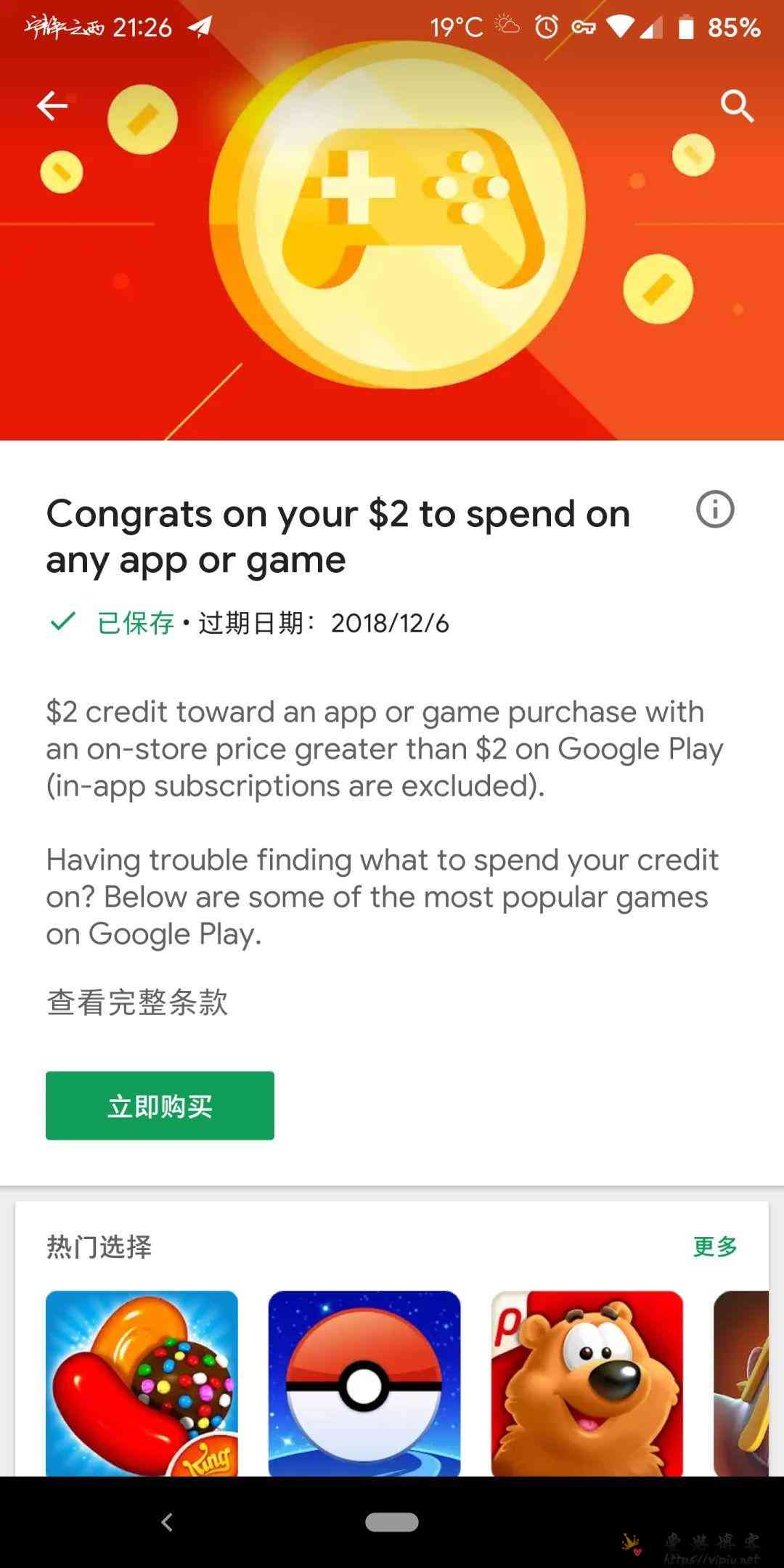Tap the green 立即购买 button
The height and width of the screenshot is (1568, 784).
160,1106
